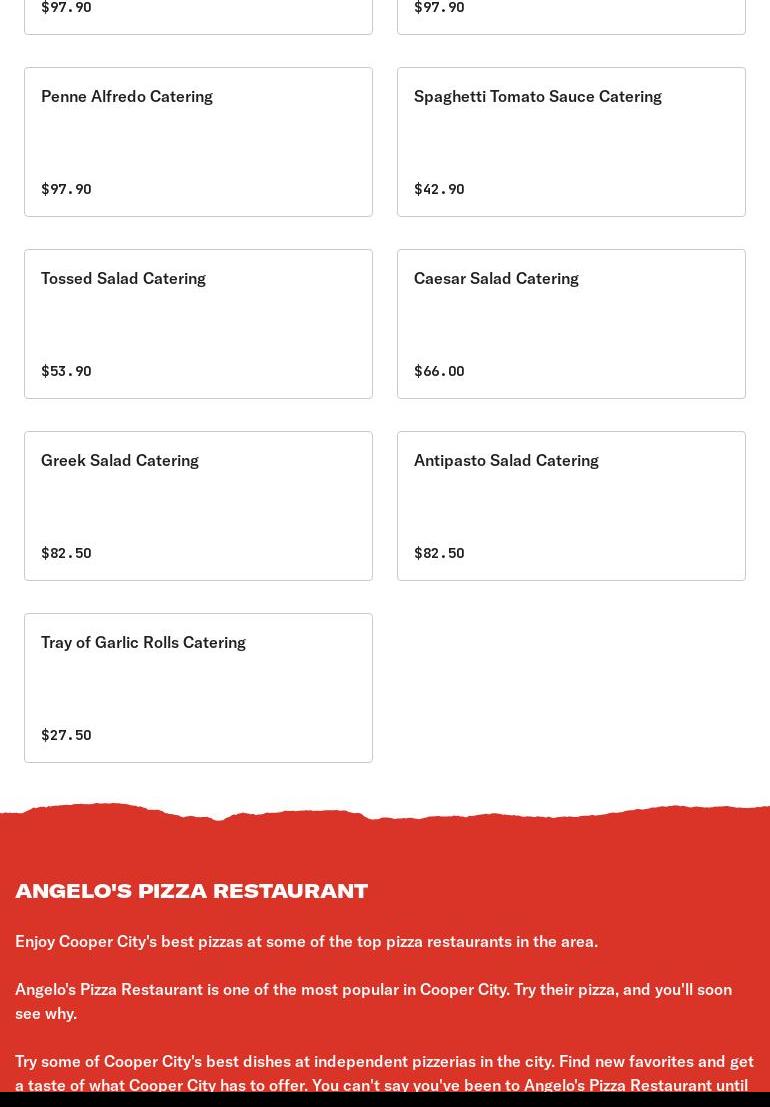Open Caesar Salad Catering details
Image resolution: width=770 pixels, height=1107 pixels.
point(571,324)
